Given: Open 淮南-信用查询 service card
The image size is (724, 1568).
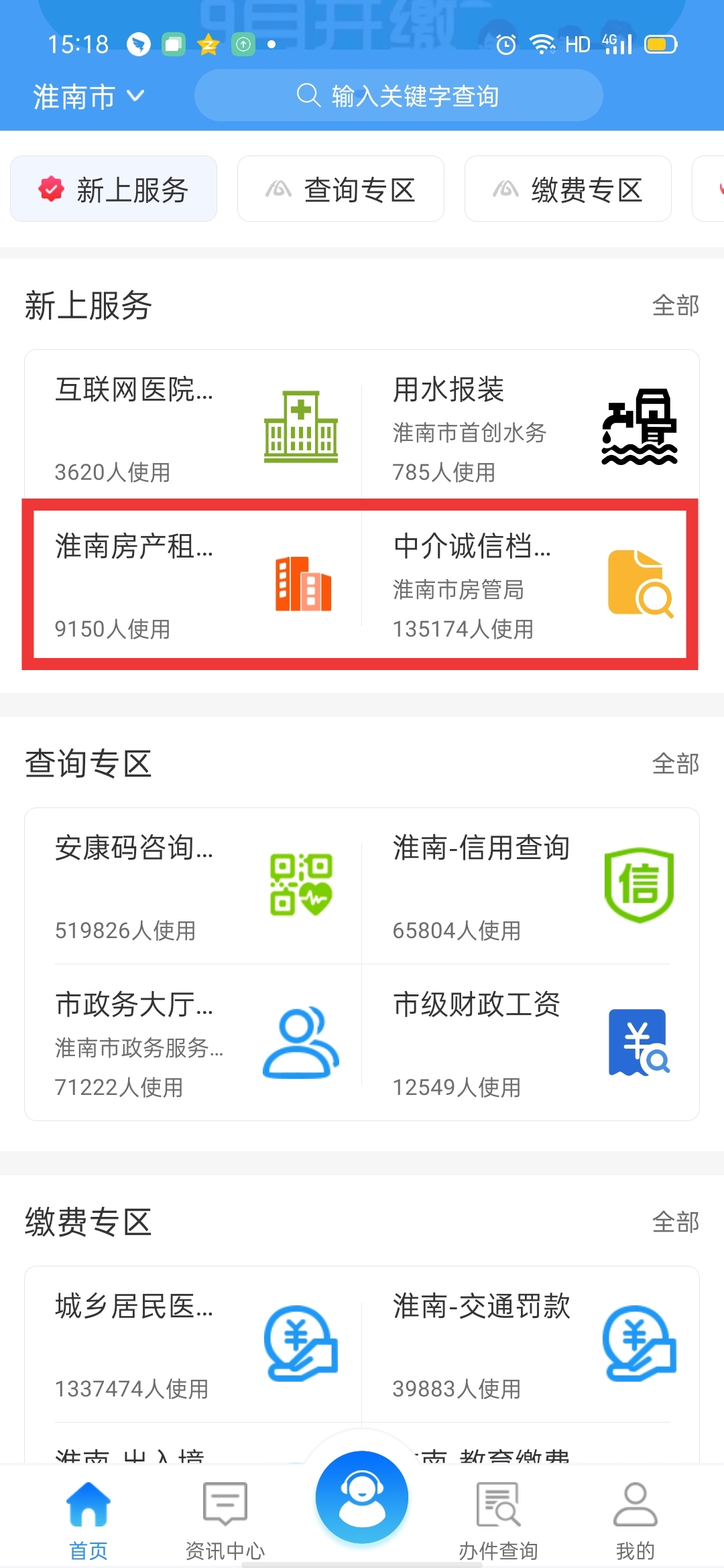Looking at the screenshot, I should click(x=530, y=886).
